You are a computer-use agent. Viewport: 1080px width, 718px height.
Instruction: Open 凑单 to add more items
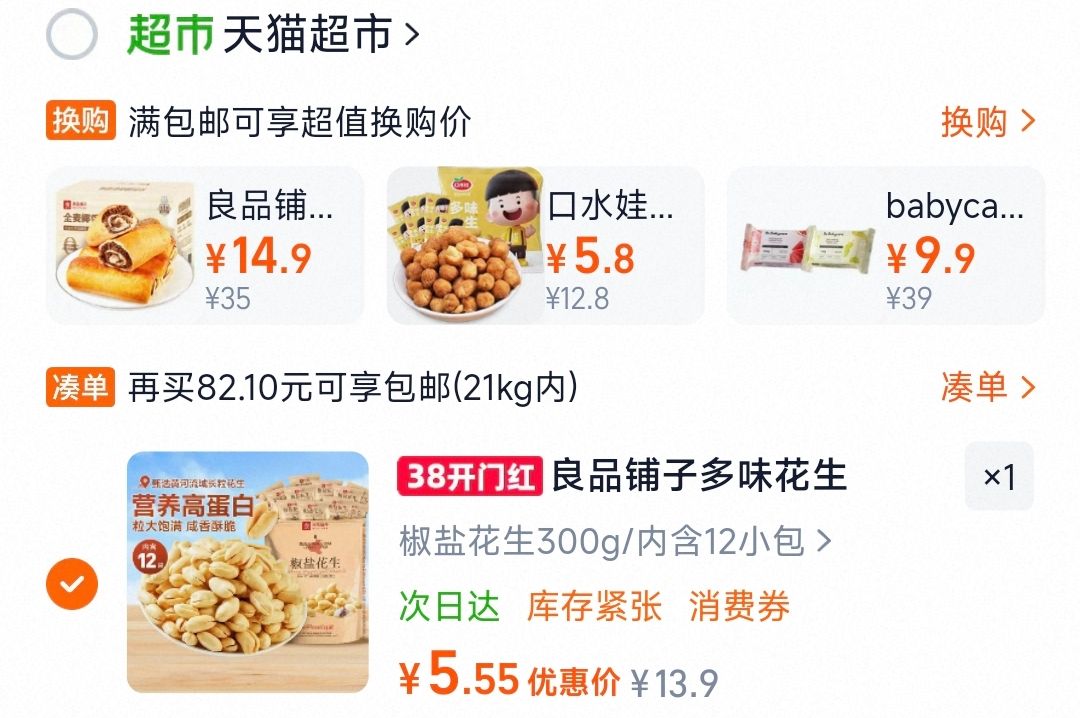point(988,387)
